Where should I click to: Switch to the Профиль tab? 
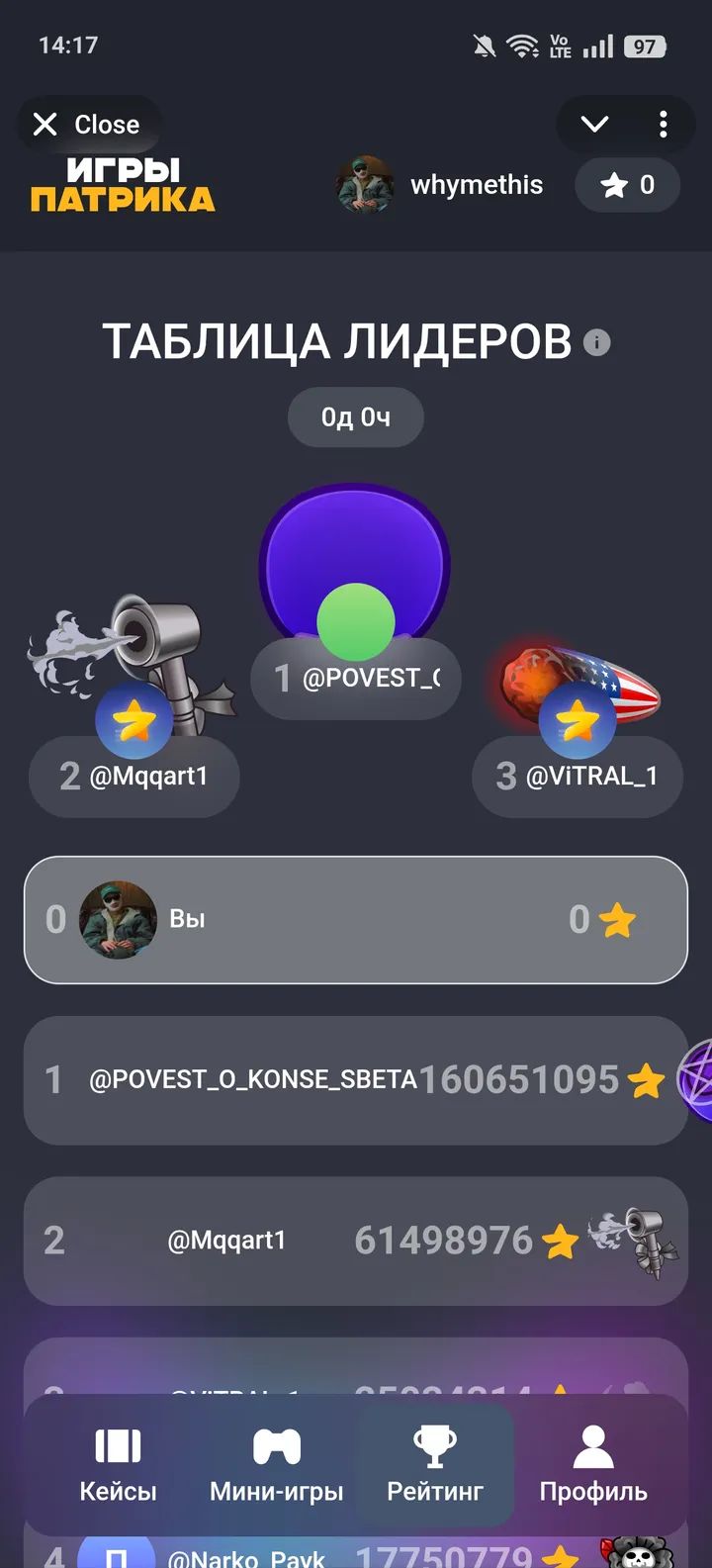click(x=593, y=1464)
